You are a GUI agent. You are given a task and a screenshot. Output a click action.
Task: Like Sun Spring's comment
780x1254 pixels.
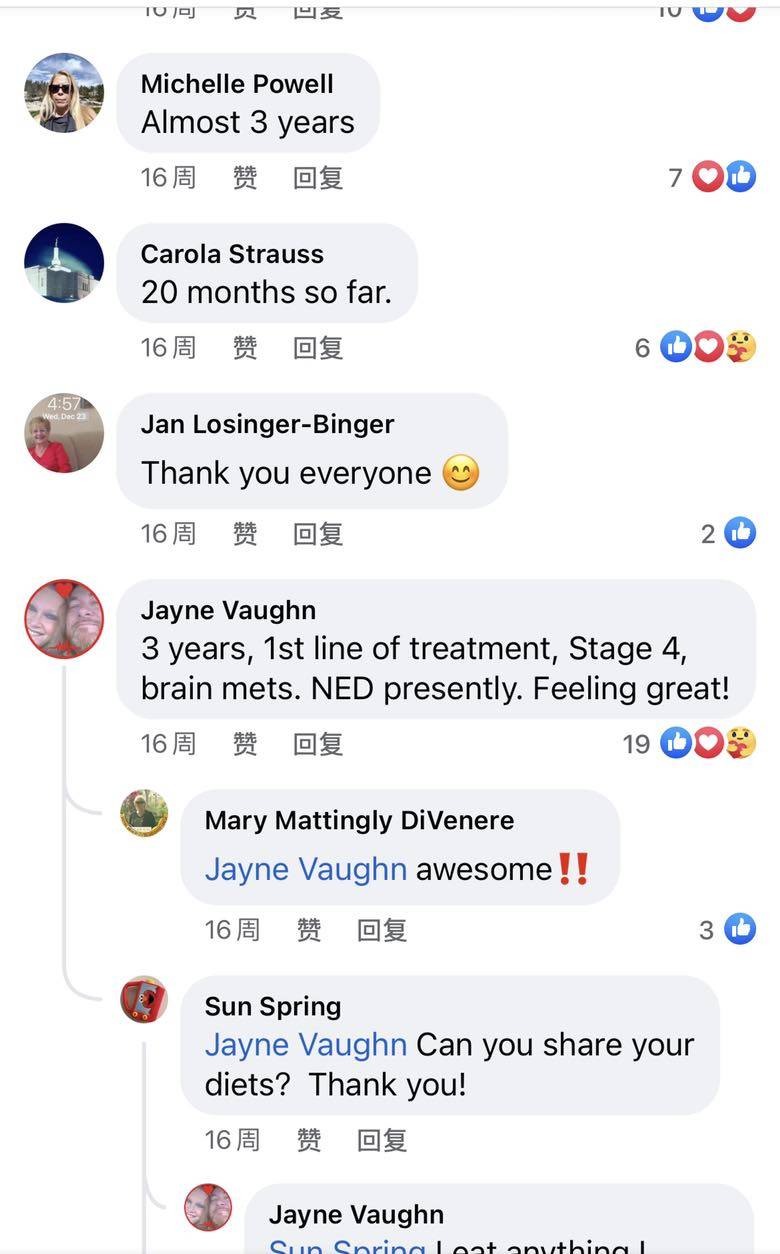(309, 1140)
